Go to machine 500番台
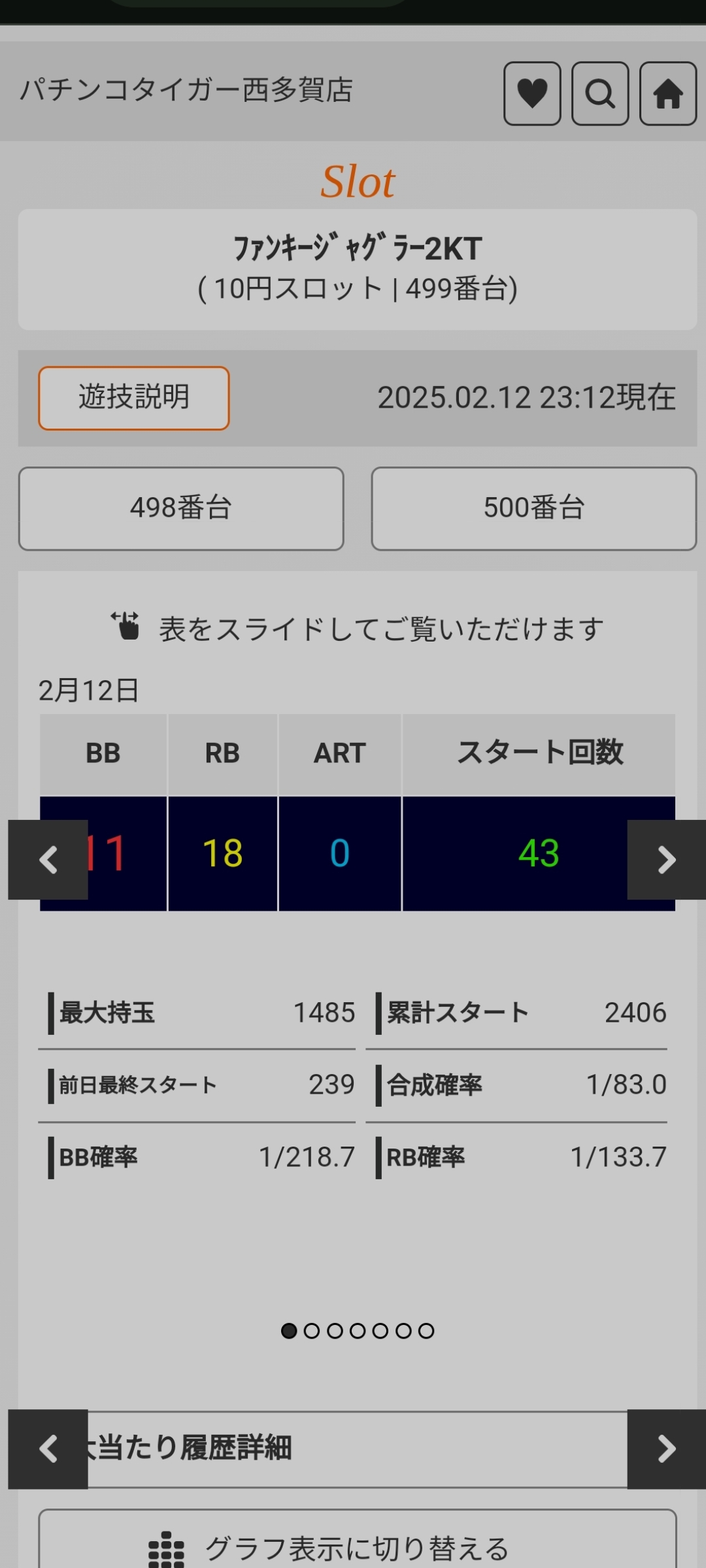 point(534,508)
